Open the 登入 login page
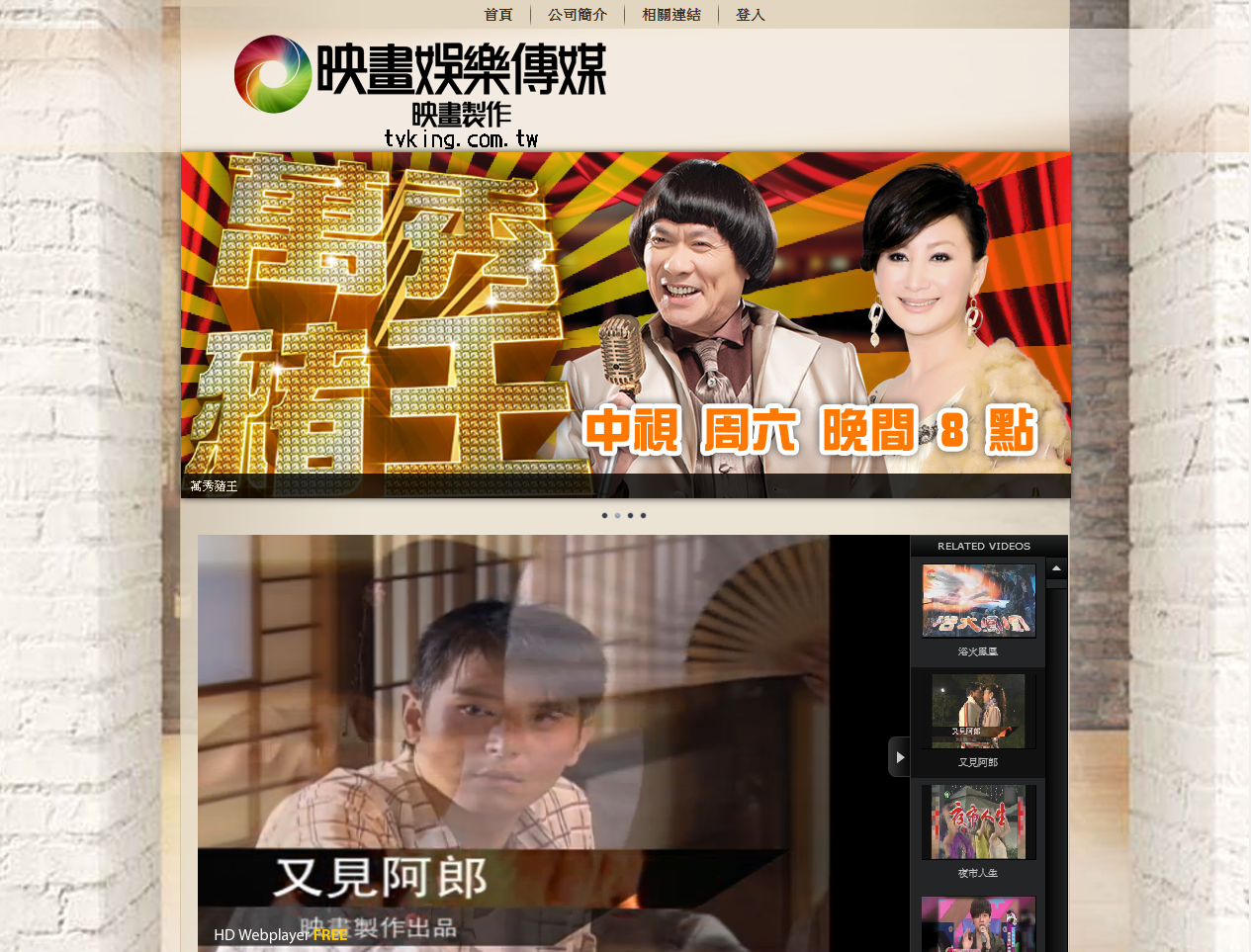Screen dimensions: 1251x952 pyautogui.click(x=751, y=15)
